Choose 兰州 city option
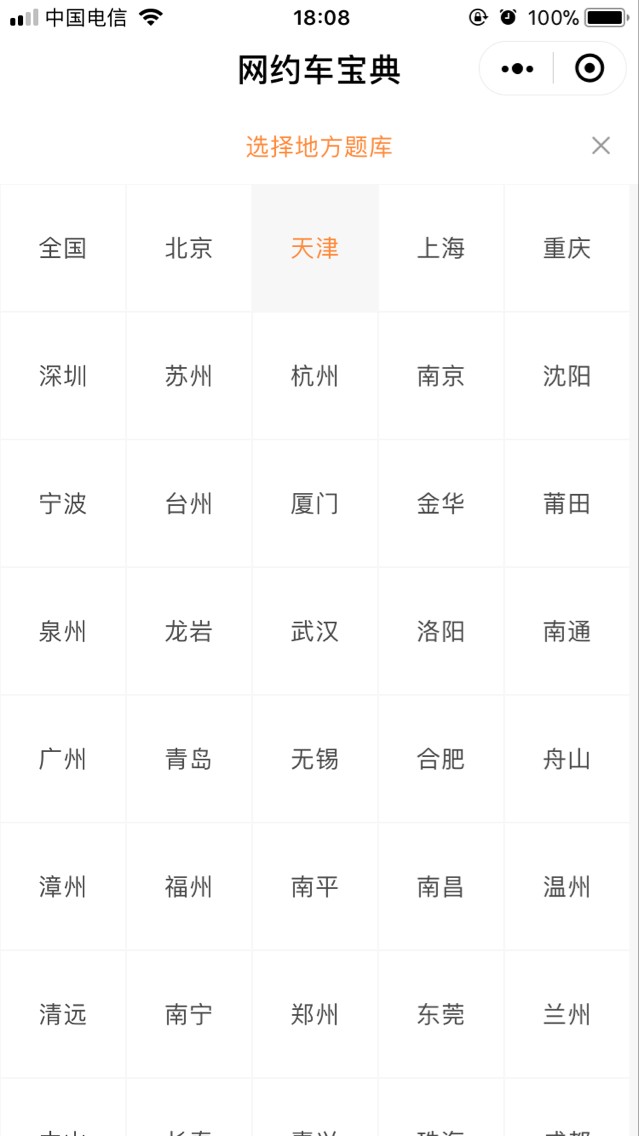 (567, 1014)
